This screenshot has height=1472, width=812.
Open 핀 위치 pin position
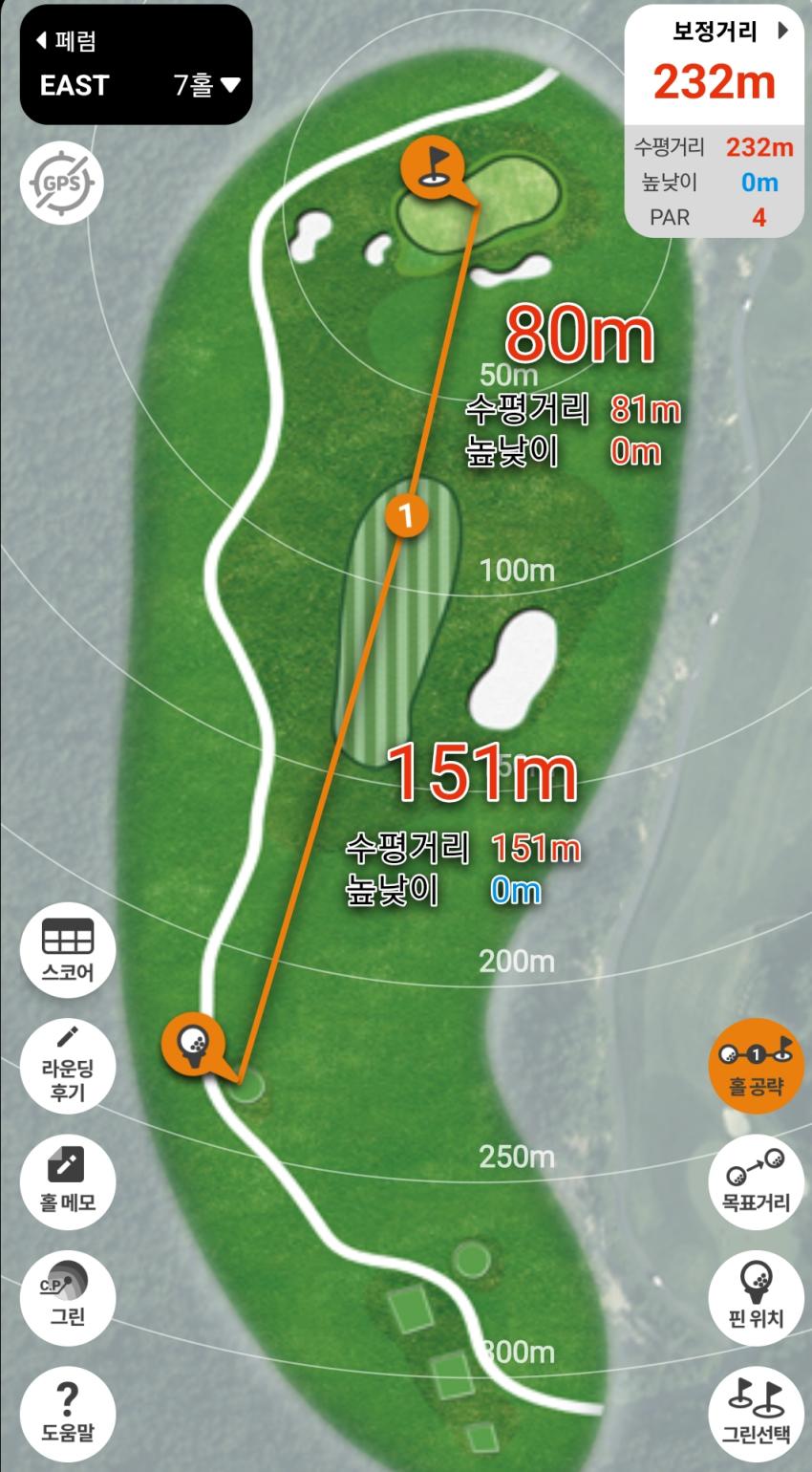tap(756, 1295)
